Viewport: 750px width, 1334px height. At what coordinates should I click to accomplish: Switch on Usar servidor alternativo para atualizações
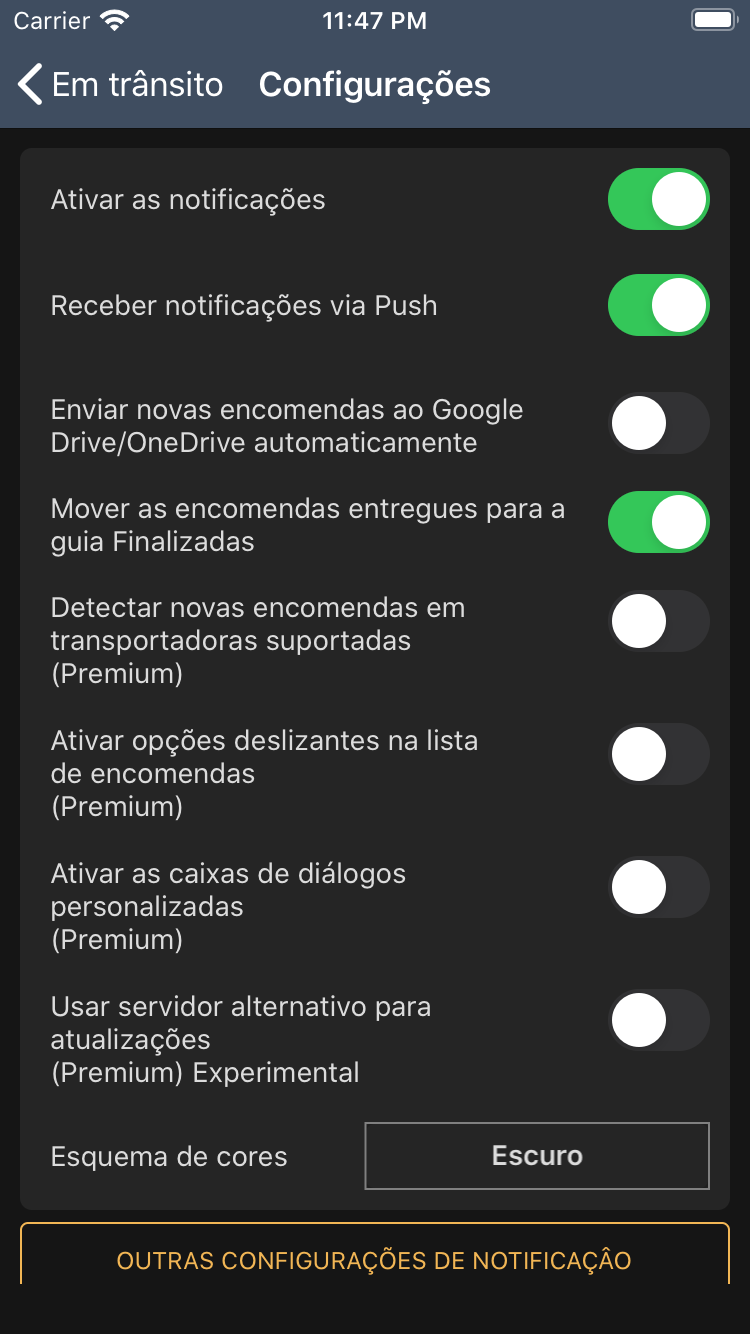[x=658, y=1020]
